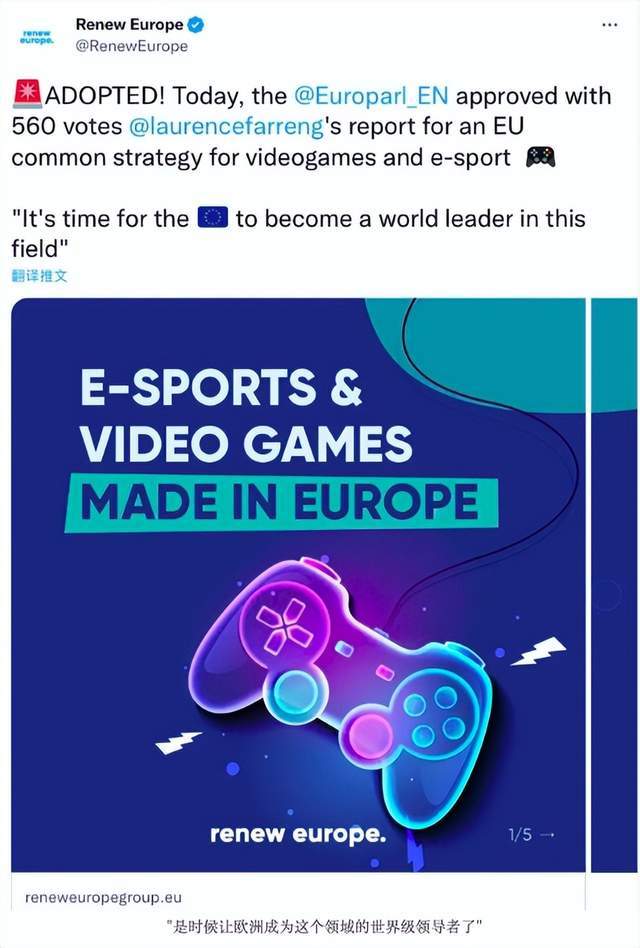Visit the reneweuropegroup.eu link
This screenshot has width=640, height=948.
click(x=102, y=898)
